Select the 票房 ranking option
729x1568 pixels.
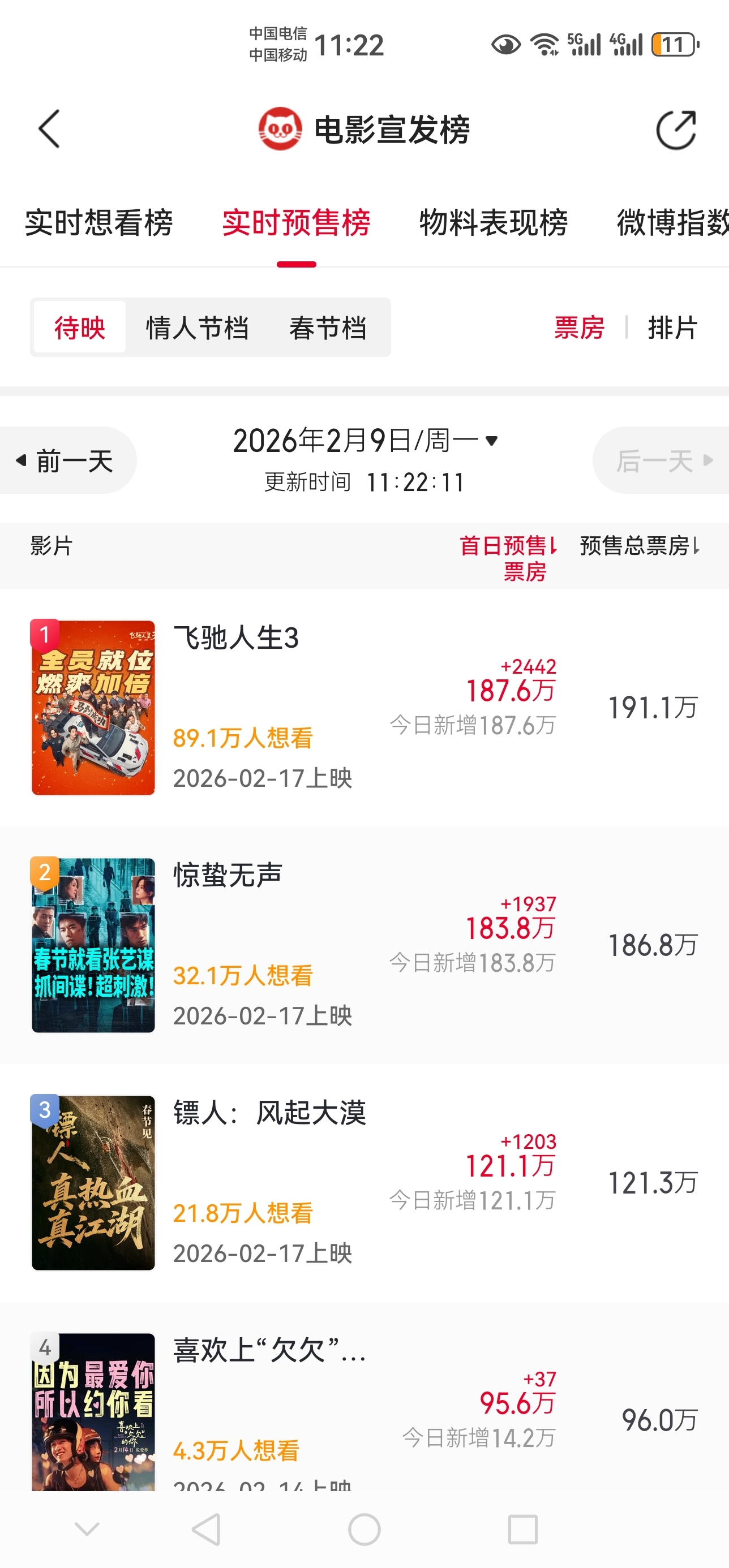579,328
